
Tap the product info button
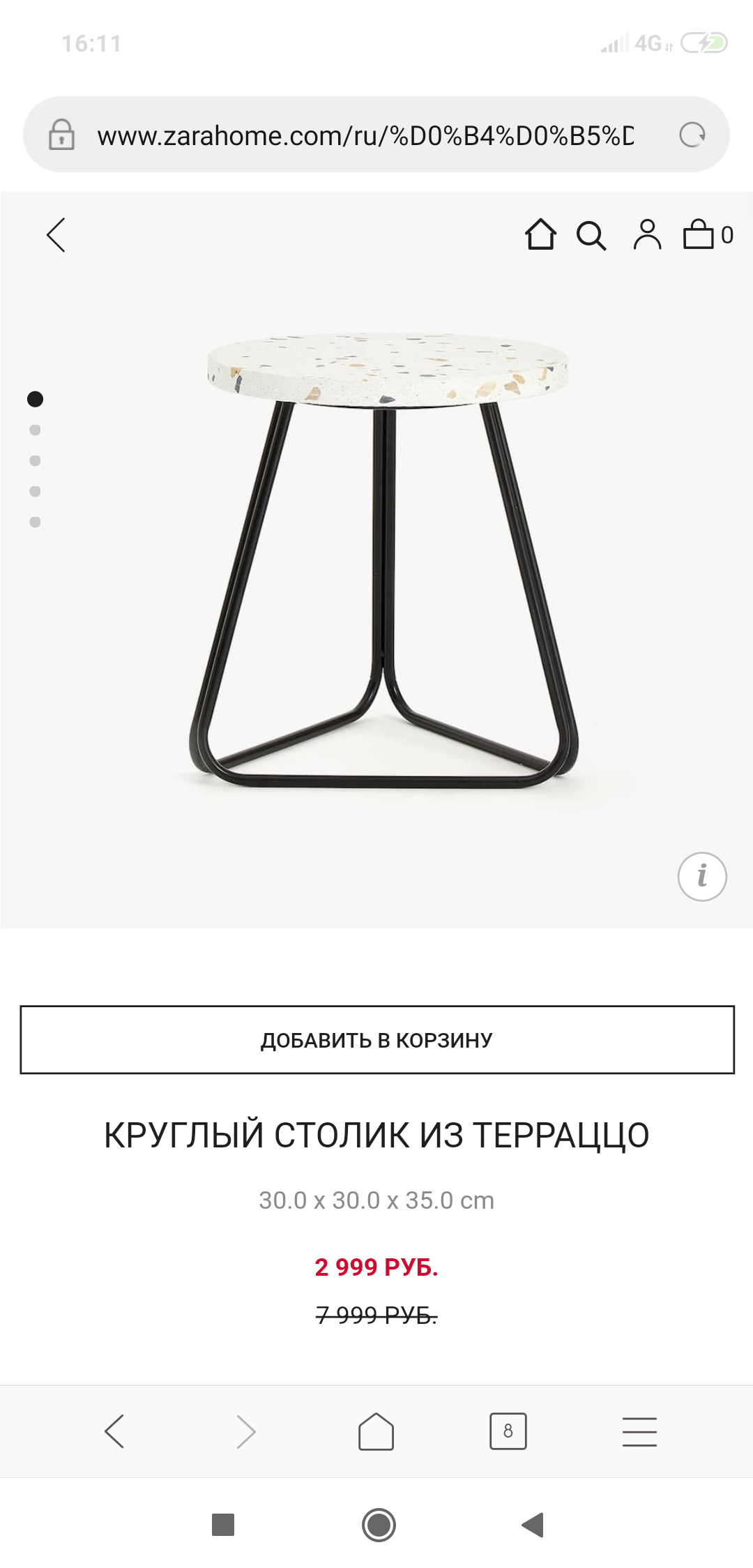click(702, 876)
